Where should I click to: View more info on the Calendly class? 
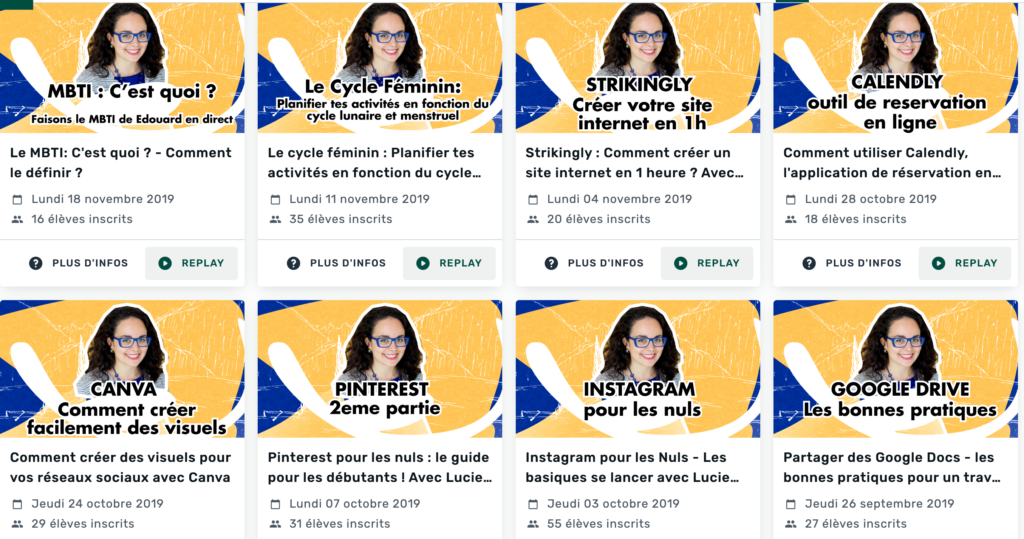[853, 263]
